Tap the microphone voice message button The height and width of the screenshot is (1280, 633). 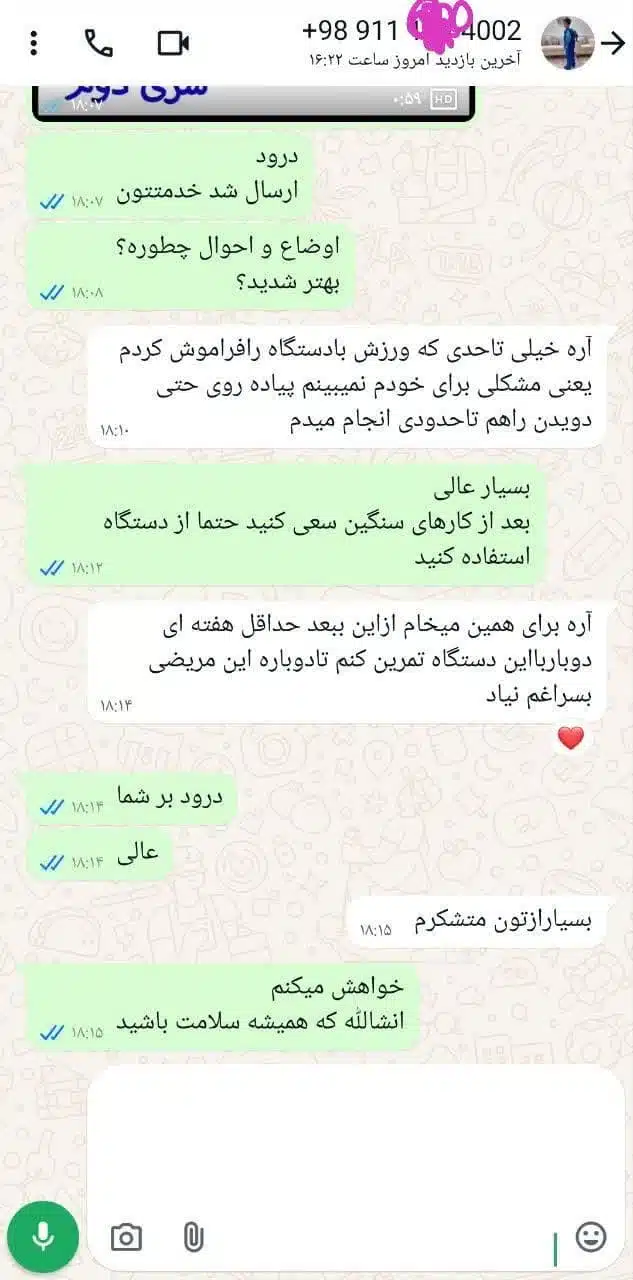43,1236
